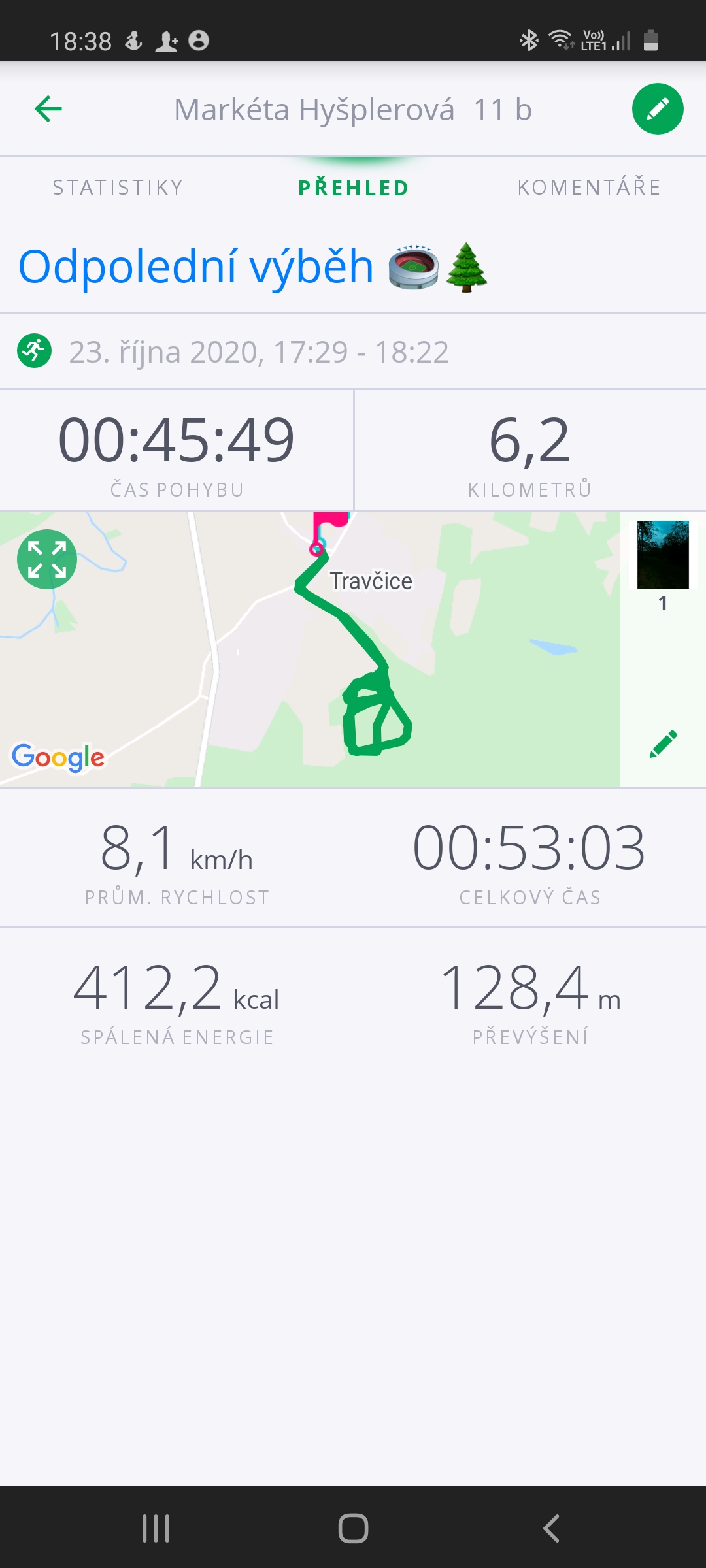Open the photo thumbnail numbered 1
Image resolution: width=706 pixels, height=1568 pixels.
pyautogui.click(x=663, y=555)
